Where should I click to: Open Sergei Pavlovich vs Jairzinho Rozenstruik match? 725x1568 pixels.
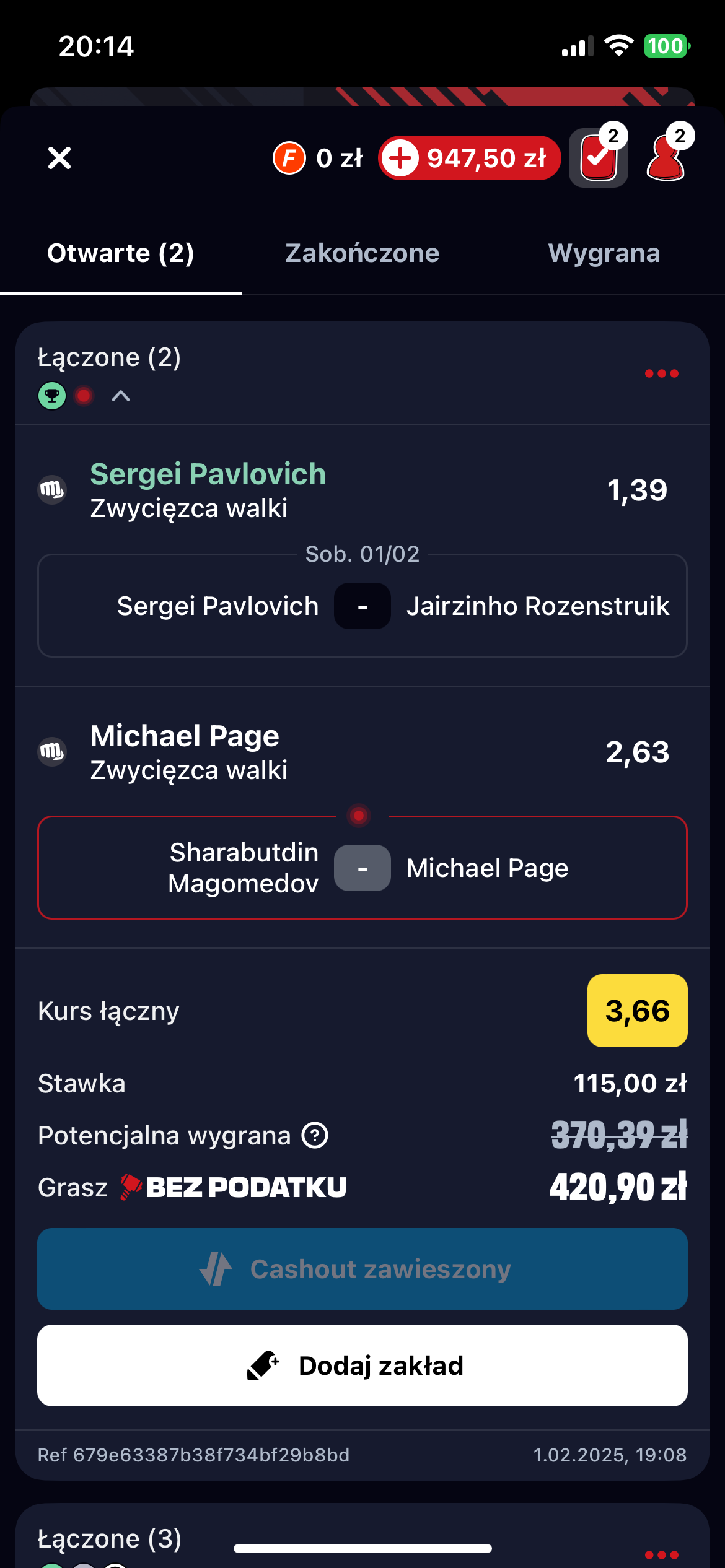point(362,606)
